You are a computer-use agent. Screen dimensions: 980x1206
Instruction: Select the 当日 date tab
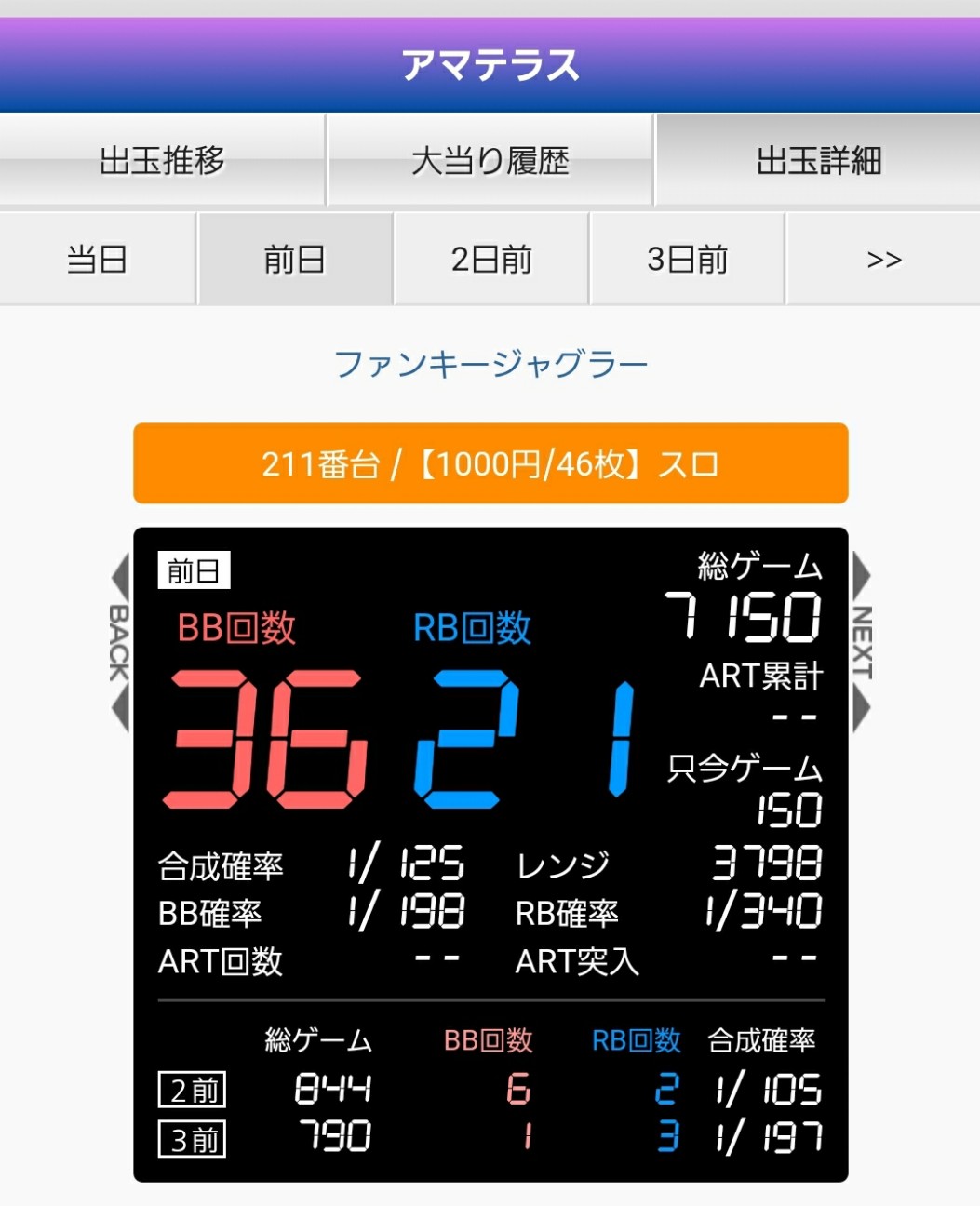[97, 259]
